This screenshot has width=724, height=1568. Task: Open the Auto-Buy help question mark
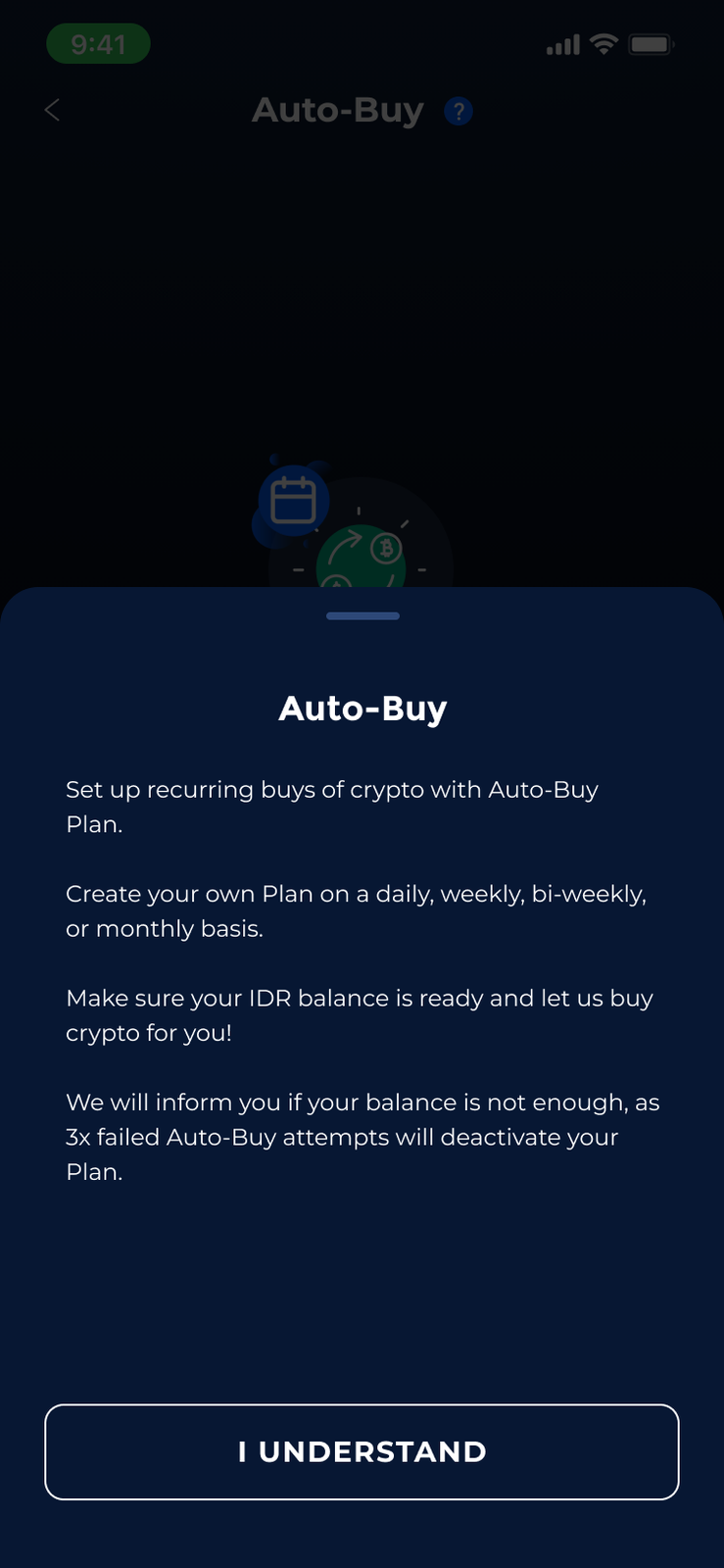tap(459, 112)
